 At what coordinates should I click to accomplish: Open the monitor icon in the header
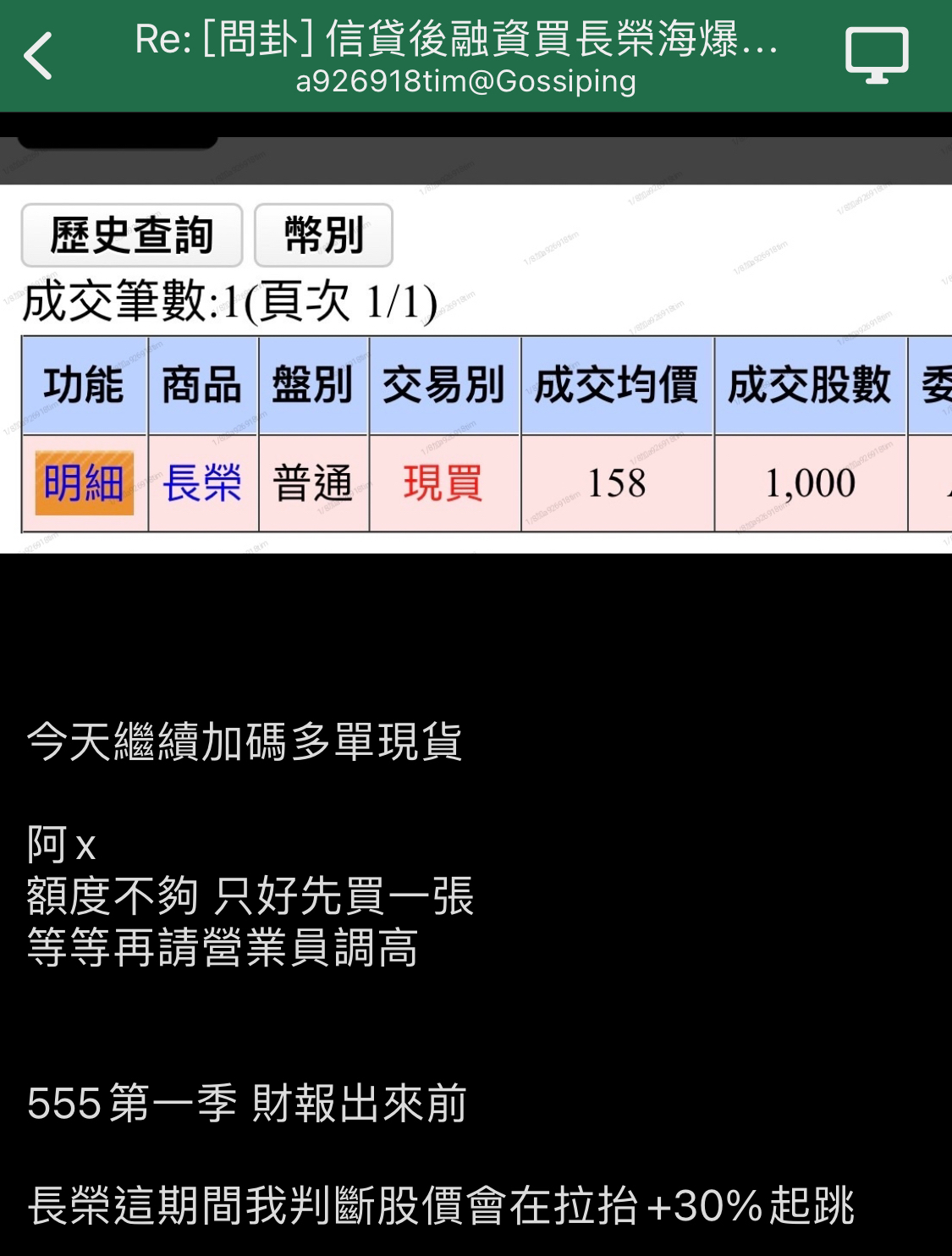tap(877, 56)
